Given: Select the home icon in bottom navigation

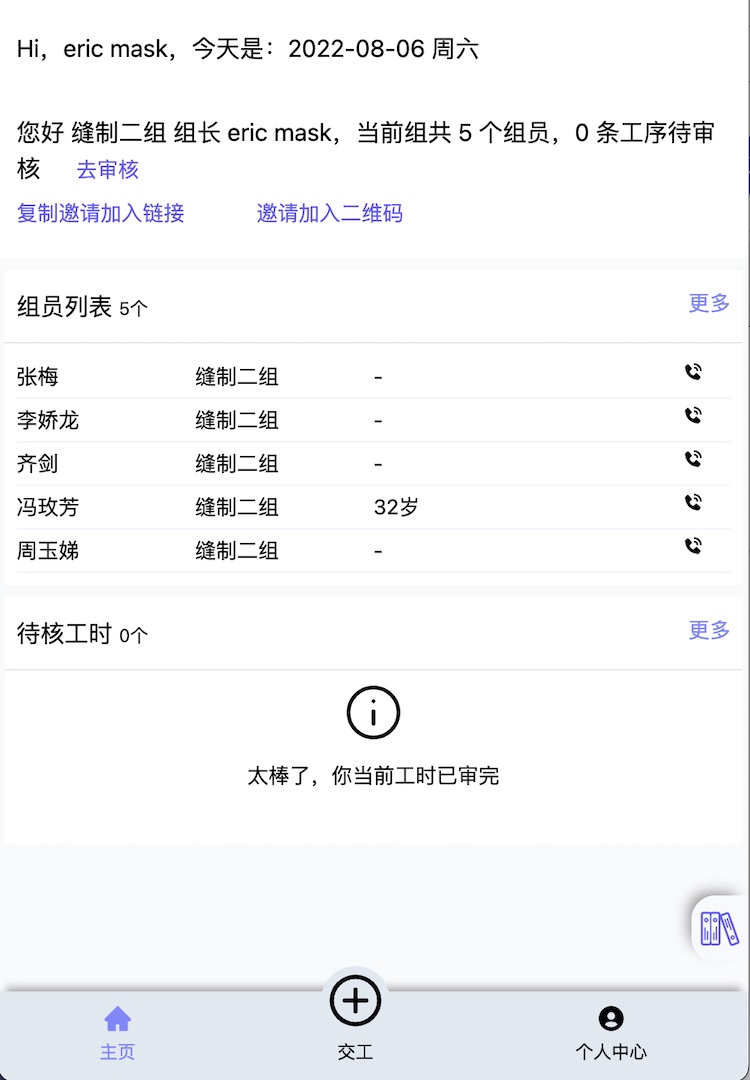Looking at the screenshot, I should pos(117,1019).
